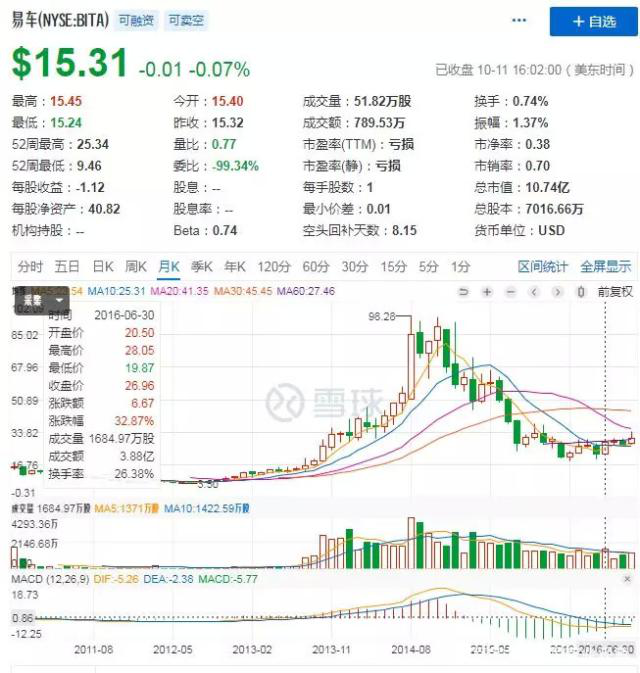Switch chart to 分时 view
Screen dimensions: 640x673
[31, 267]
